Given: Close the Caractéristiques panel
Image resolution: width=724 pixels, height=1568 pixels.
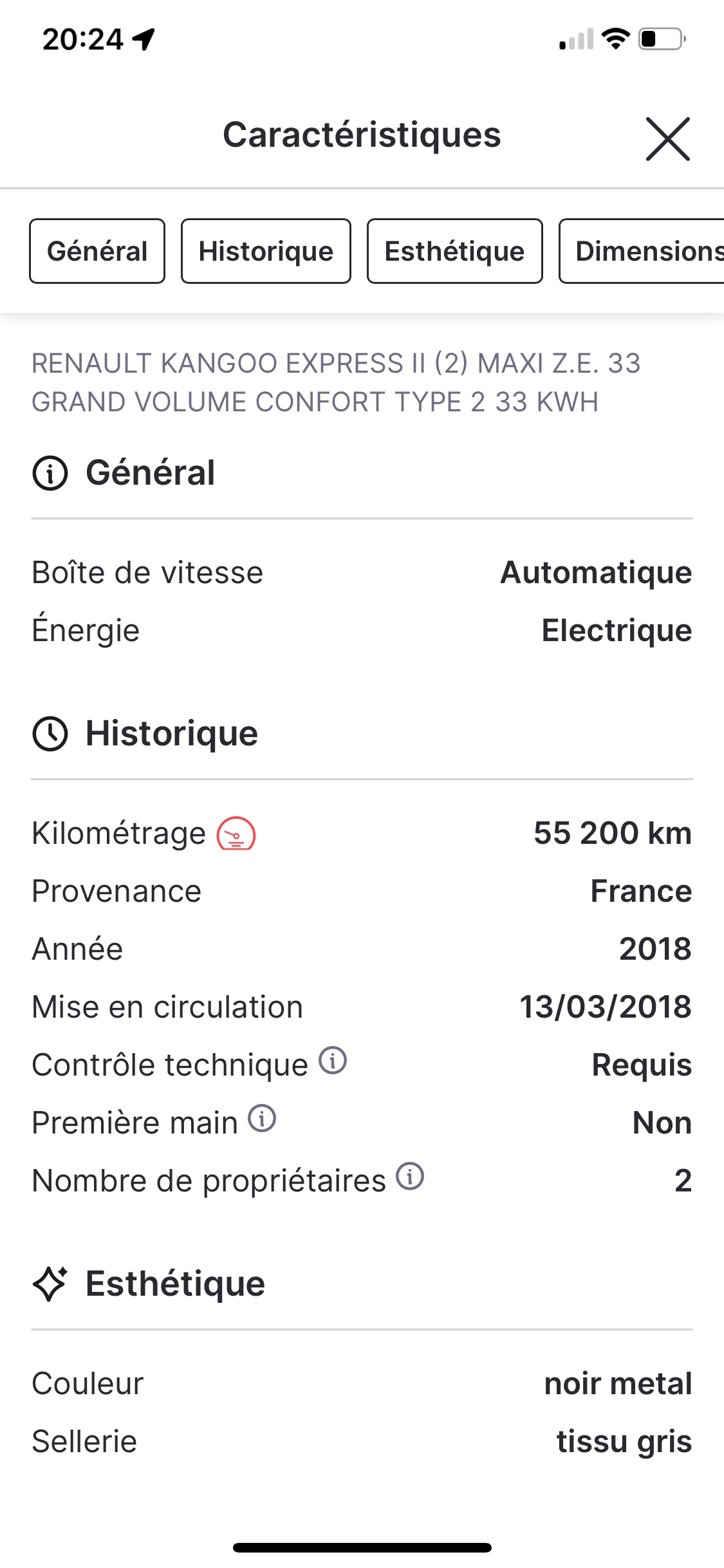Looking at the screenshot, I should (x=668, y=138).
